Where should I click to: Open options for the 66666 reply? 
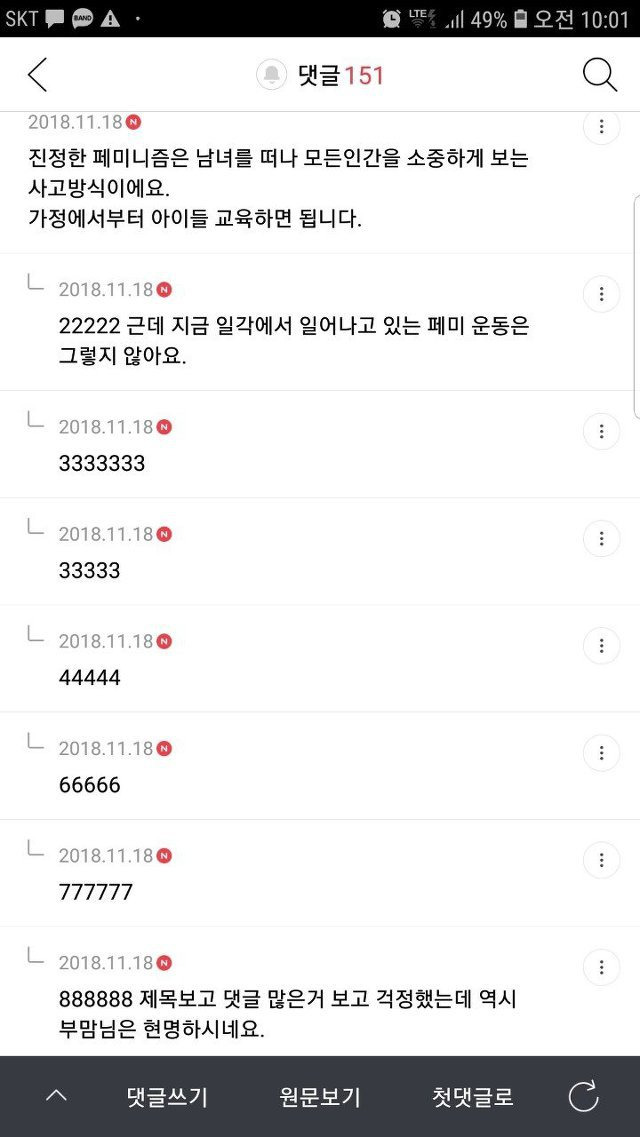601,753
